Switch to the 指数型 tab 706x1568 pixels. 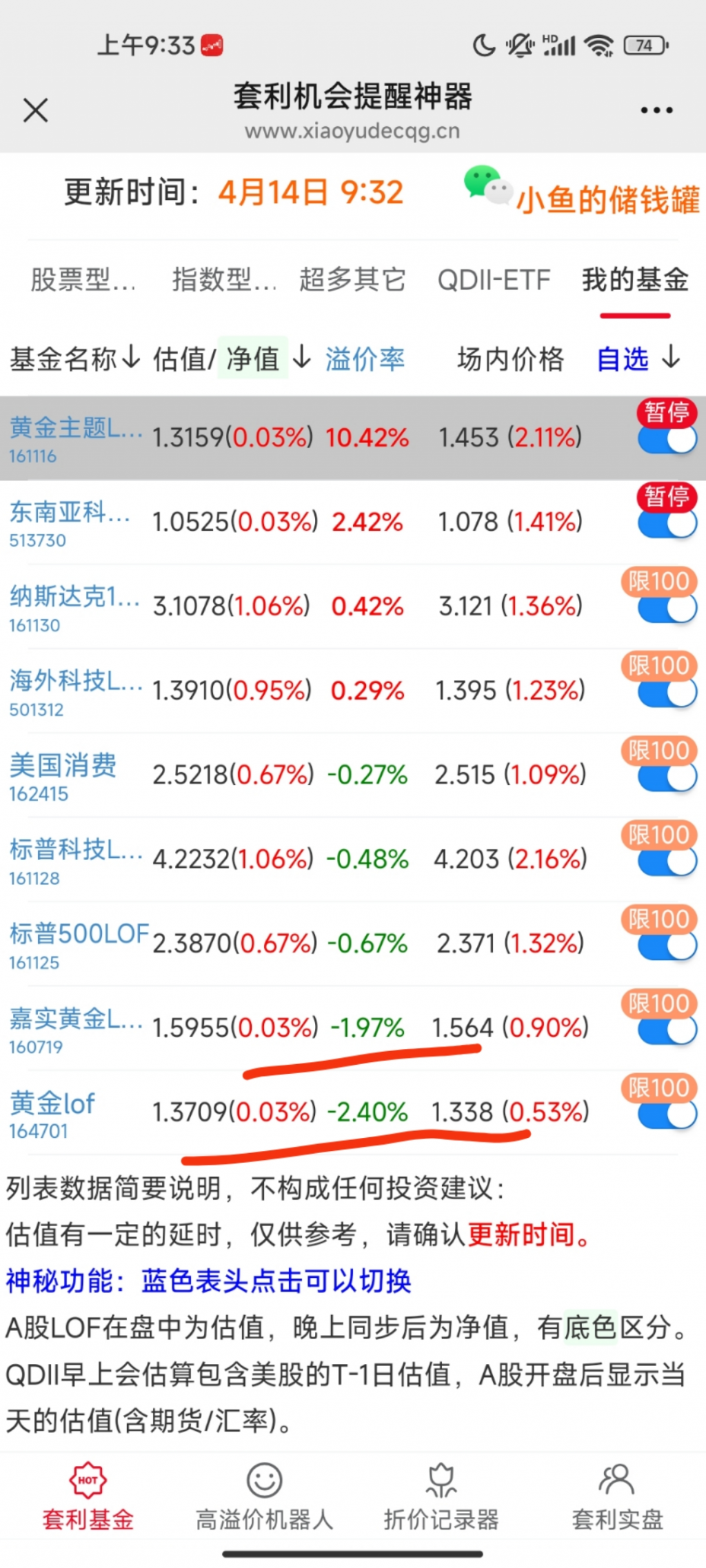point(223,280)
